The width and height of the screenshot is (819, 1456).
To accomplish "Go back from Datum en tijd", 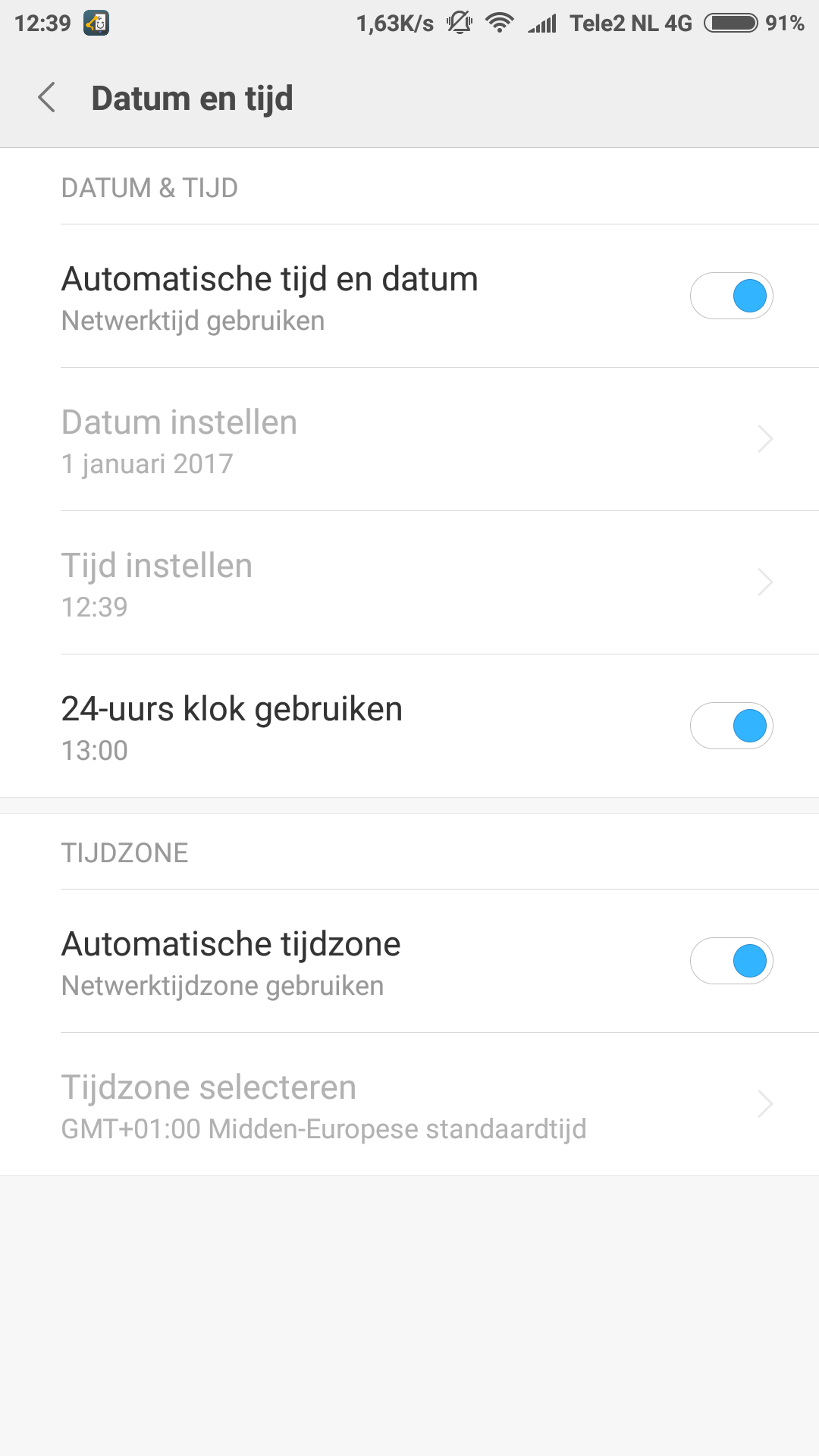I will [x=47, y=98].
